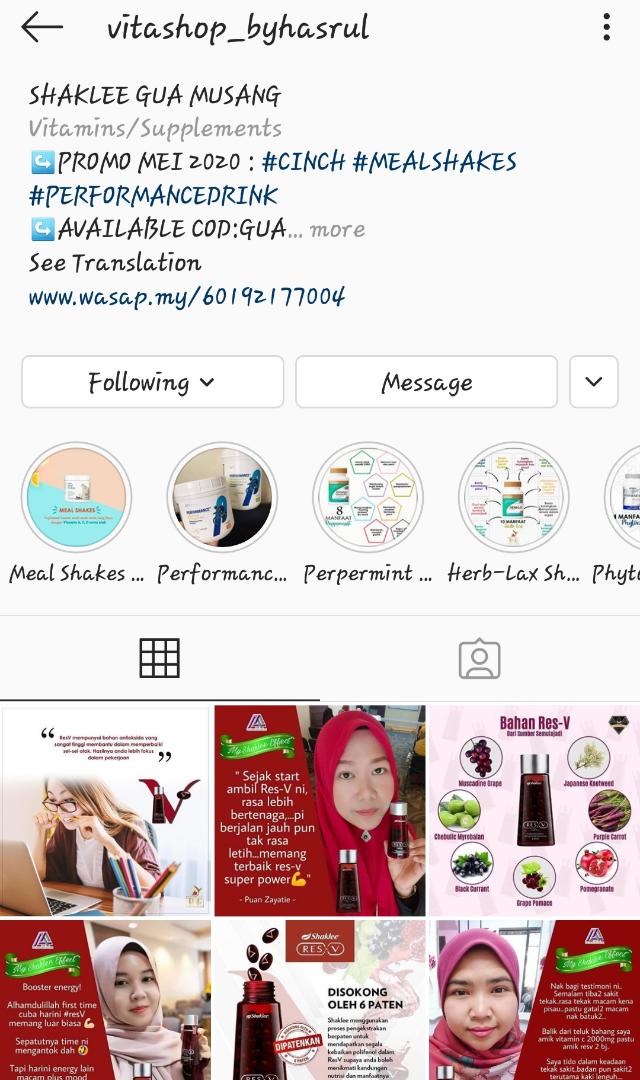The width and height of the screenshot is (640, 1080).
Task: Send a message to vitashop_byhasrul
Action: point(426,382)
